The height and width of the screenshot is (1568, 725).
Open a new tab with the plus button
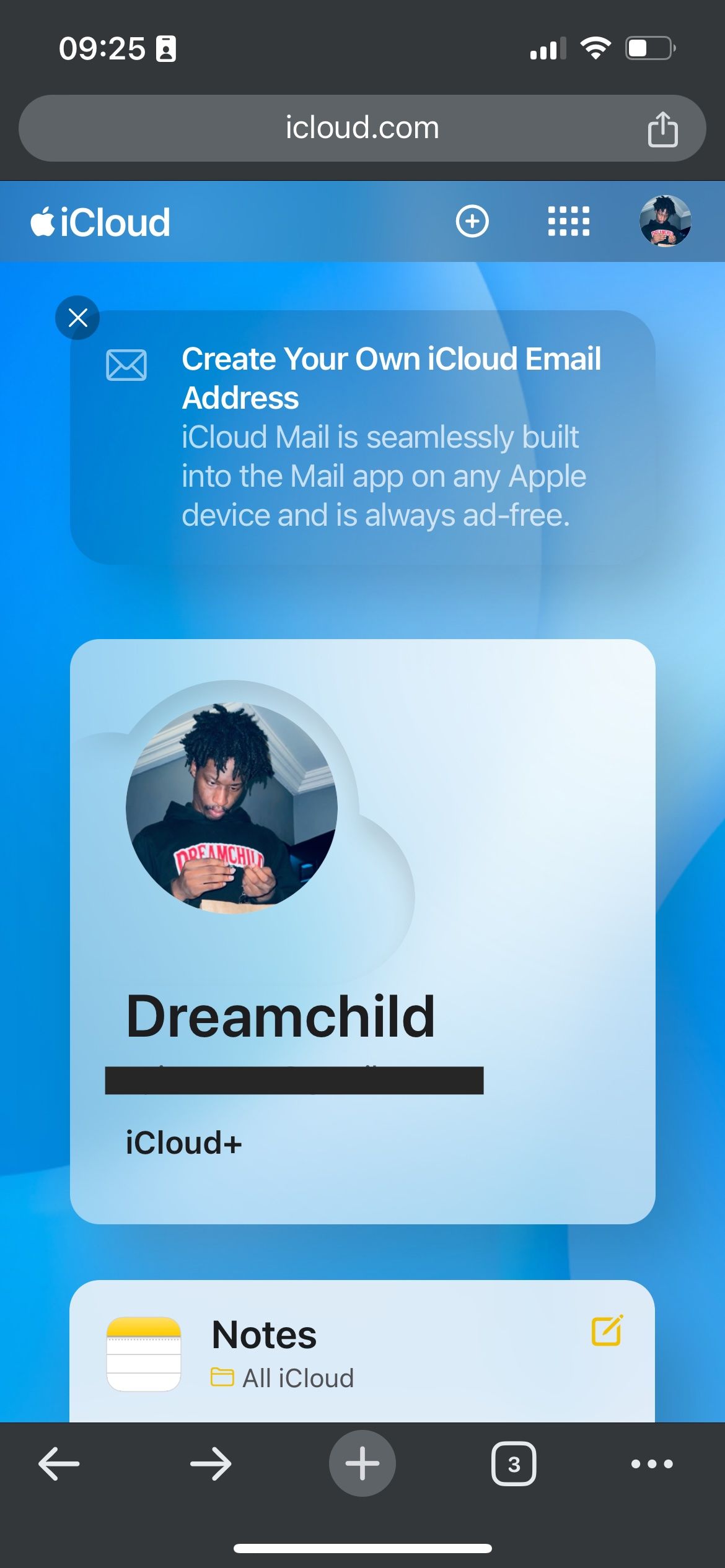click(362, 1464)
